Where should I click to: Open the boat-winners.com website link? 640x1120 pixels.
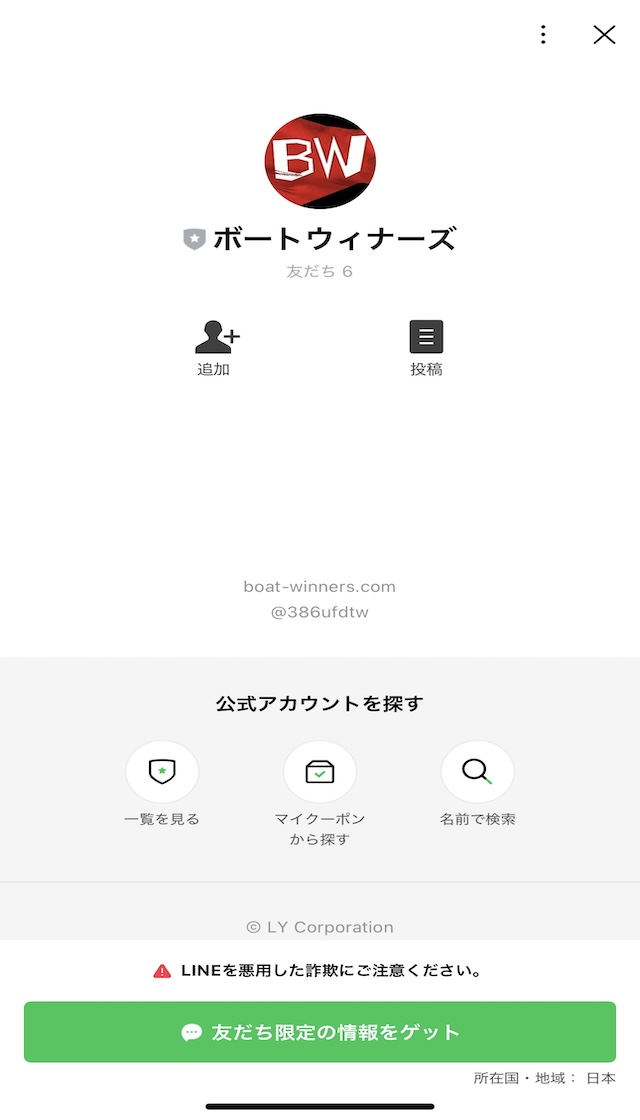click(x=320, y=587)
